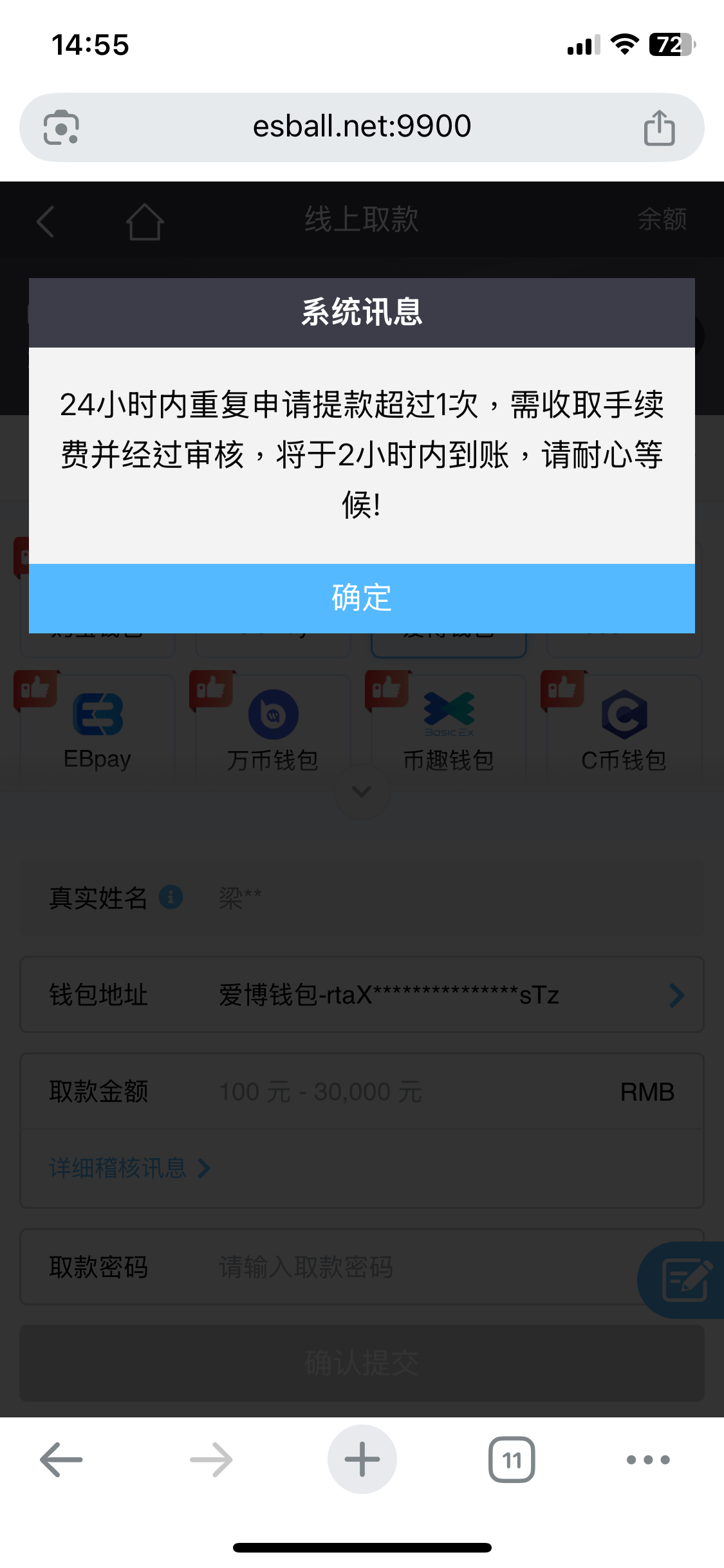Confirm the system message with 确定
Image resolution: width=724 pixels, height=1568 pixels.
pyautogui.click(x=362, y=598)
